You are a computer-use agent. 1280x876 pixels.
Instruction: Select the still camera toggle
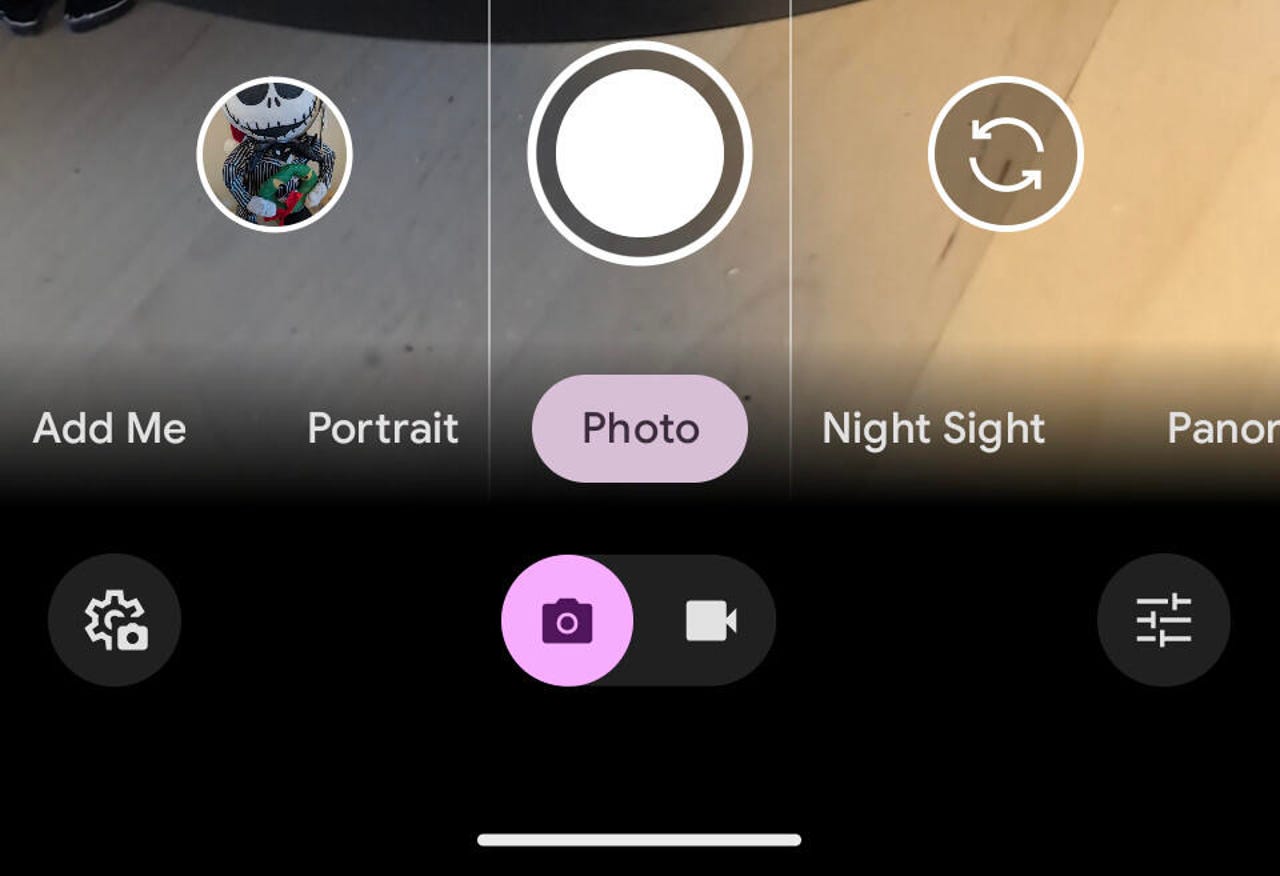(567, 621)
